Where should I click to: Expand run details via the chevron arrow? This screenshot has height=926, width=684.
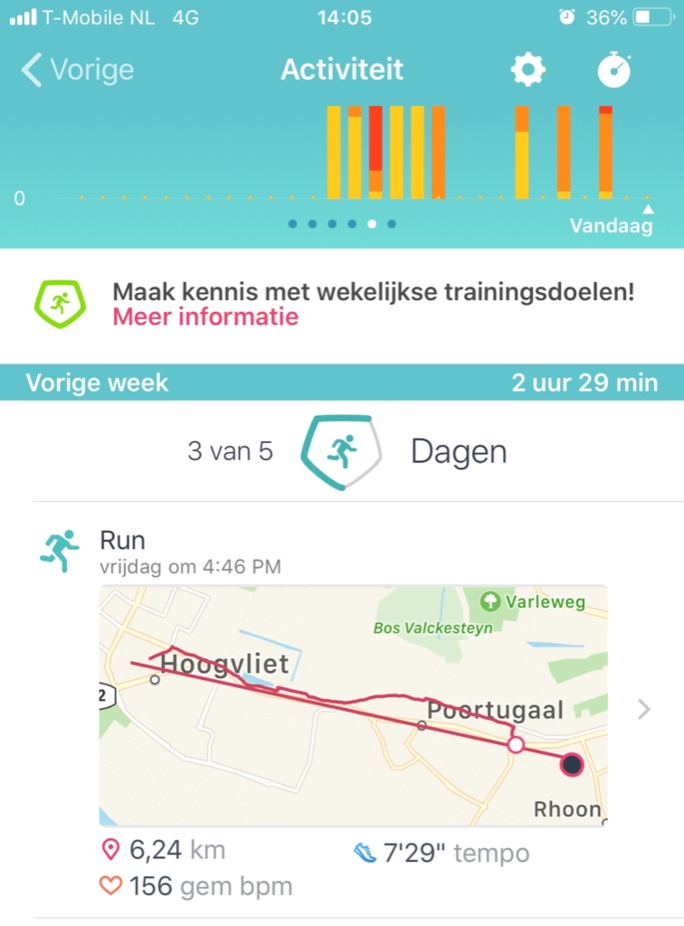(644, 709)
